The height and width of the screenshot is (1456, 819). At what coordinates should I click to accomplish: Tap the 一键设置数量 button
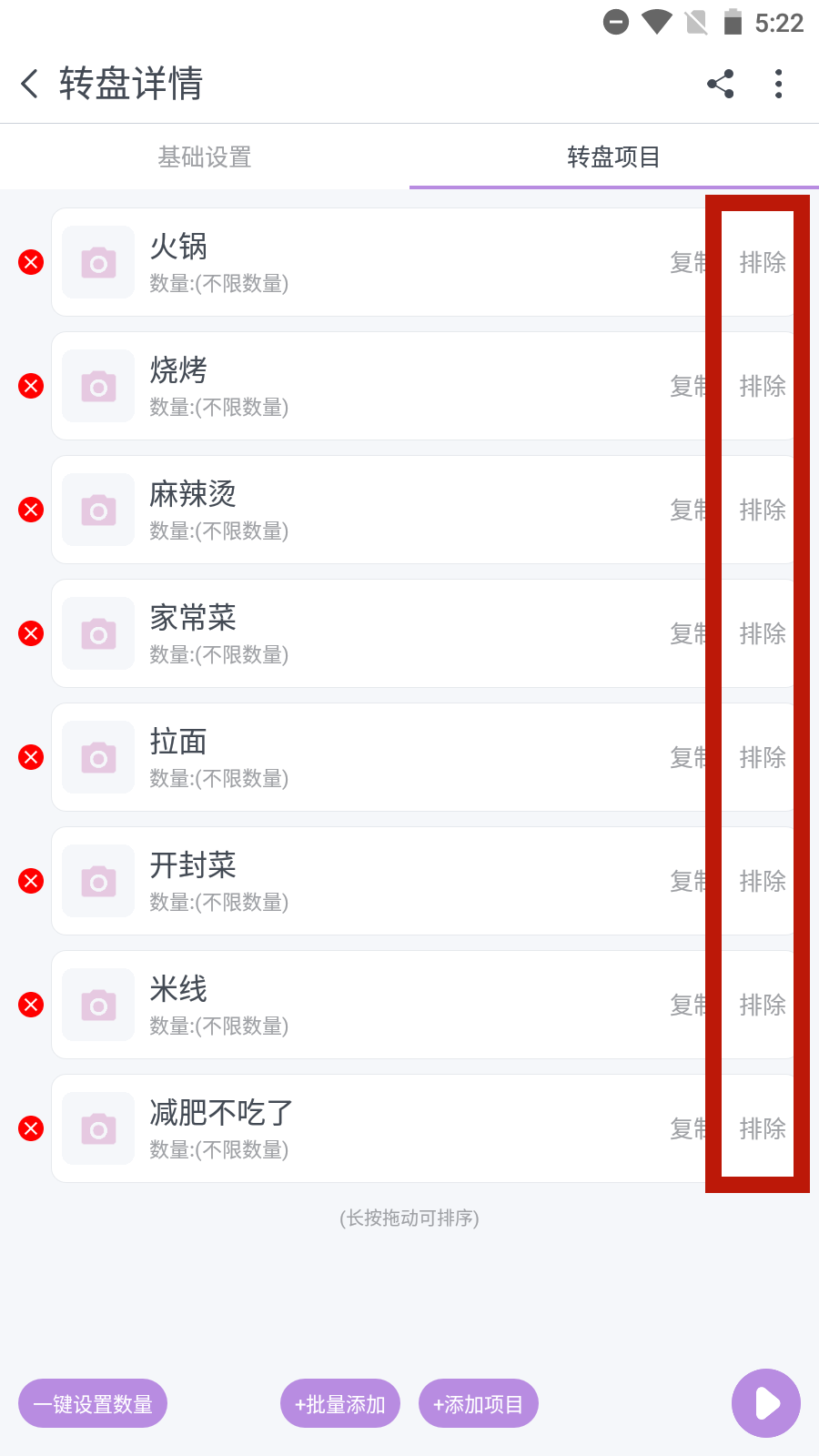tap(92, 1403)
